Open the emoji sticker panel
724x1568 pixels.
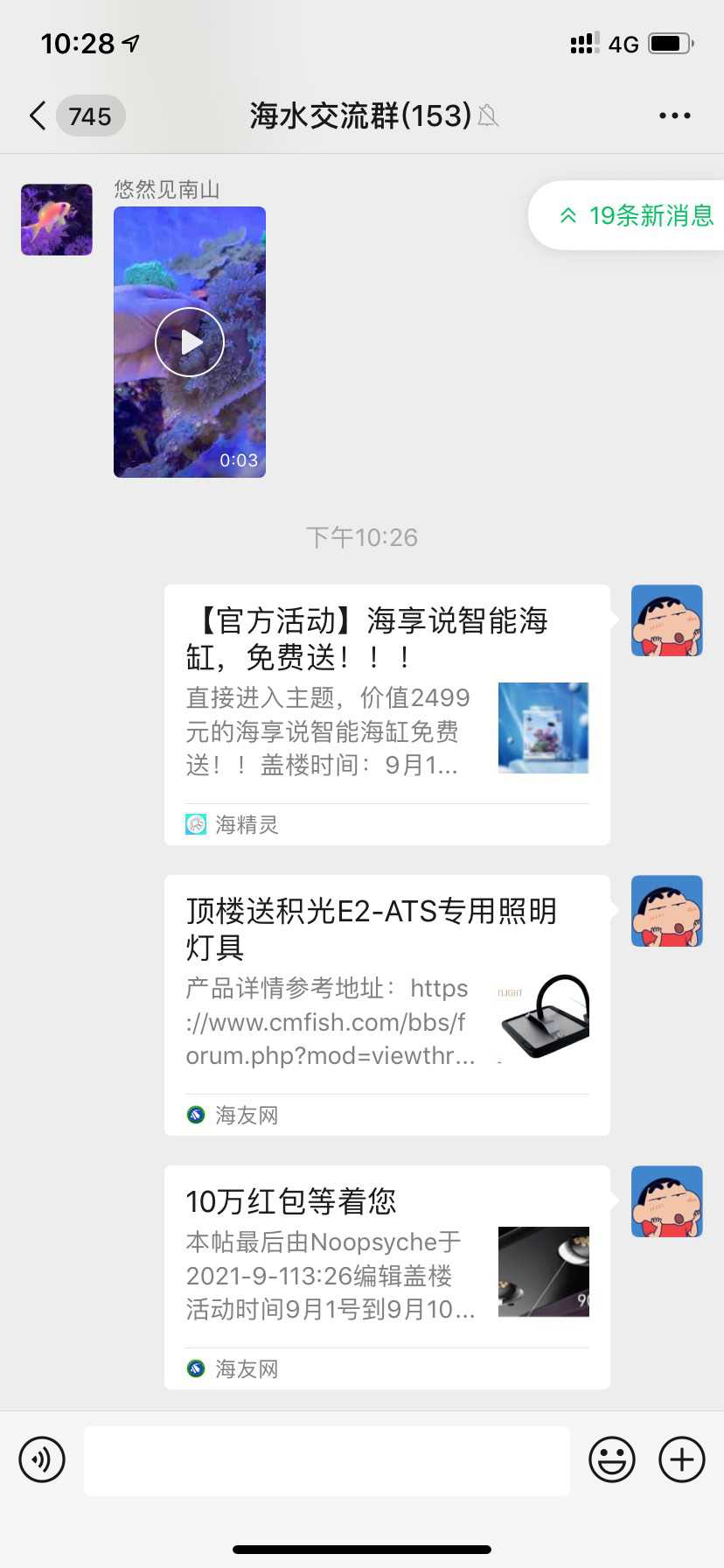[x=612, y=1459]
